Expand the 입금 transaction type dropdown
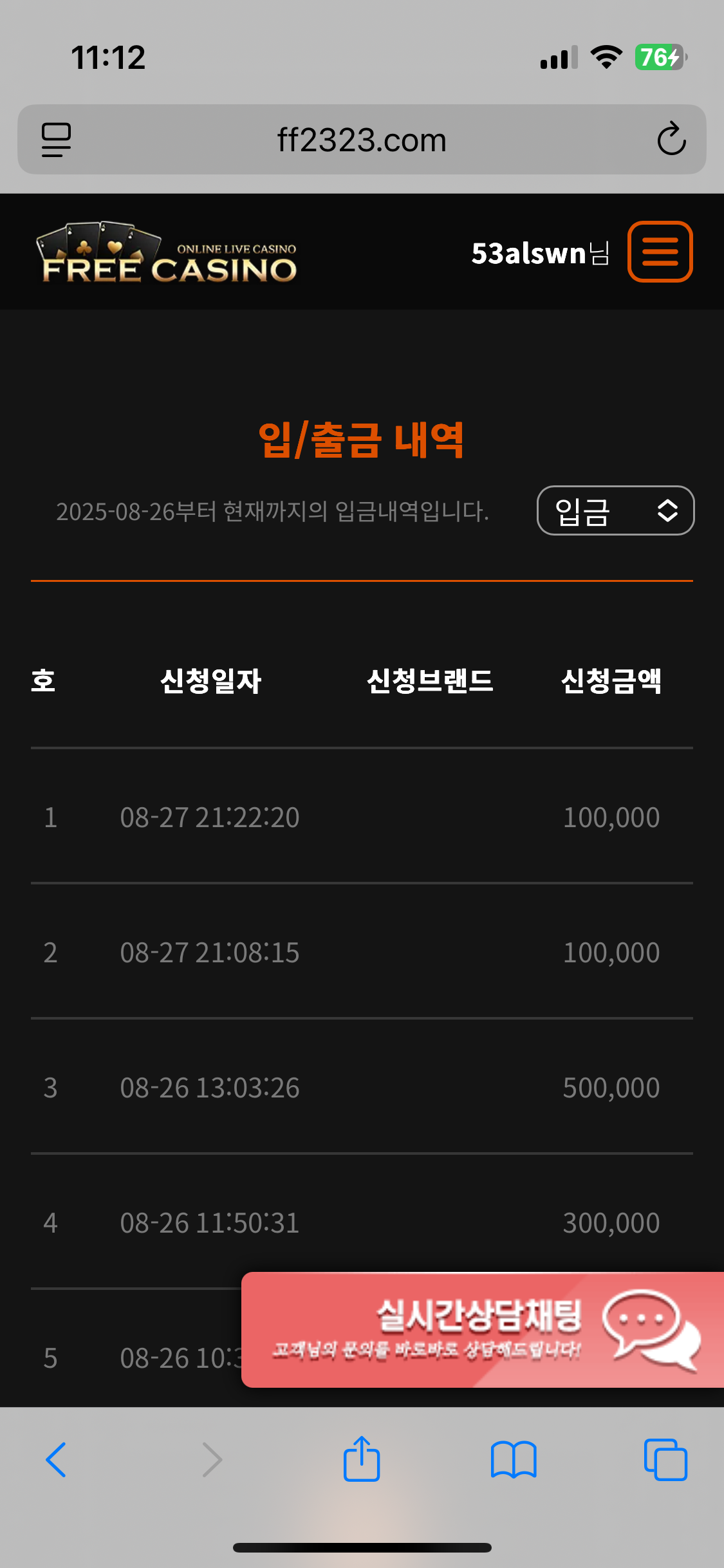The width and height of the screenshot is (724, 1568). (615, 510)
